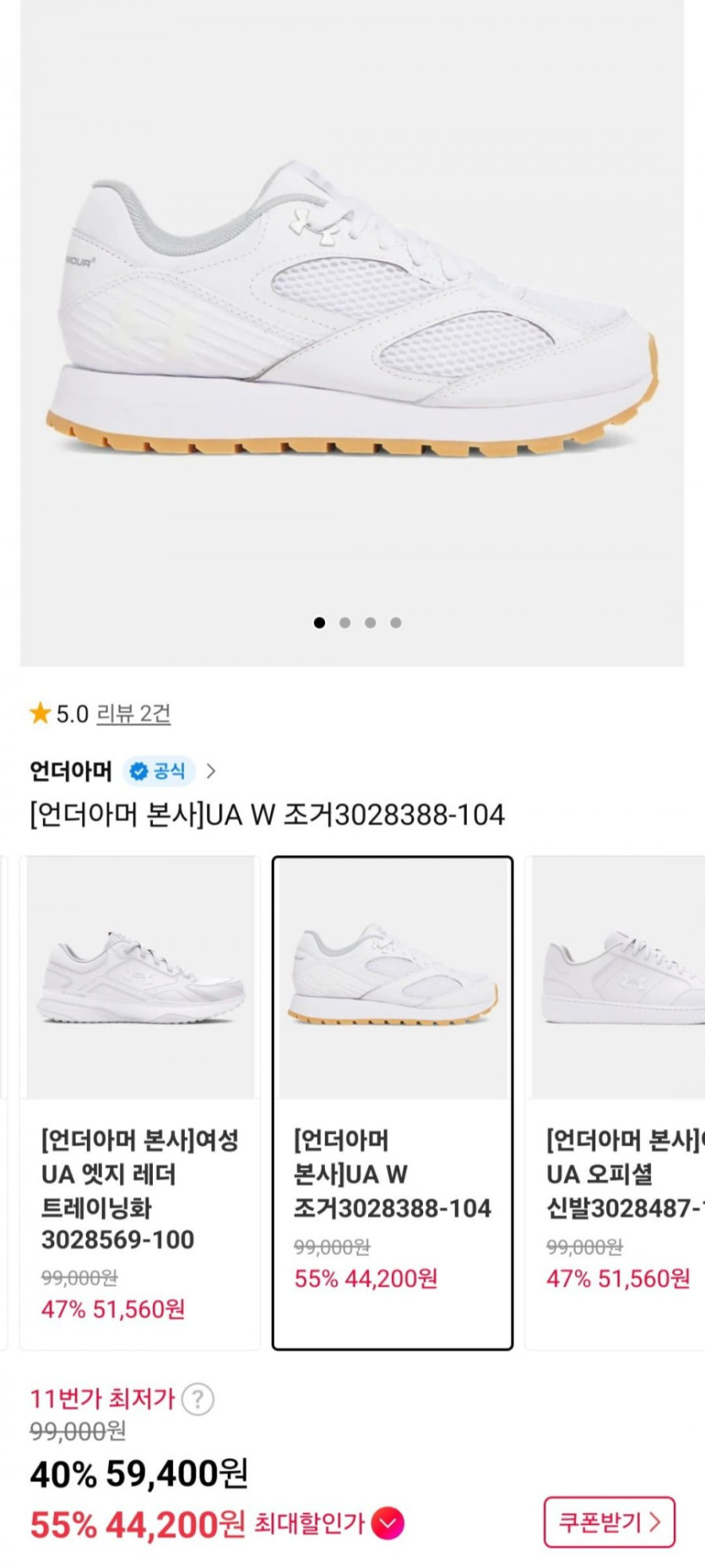Expand the 최대할인가 price details
Image resolution: width=705 pixels, height=1568 pixels.
point(388,1523)
